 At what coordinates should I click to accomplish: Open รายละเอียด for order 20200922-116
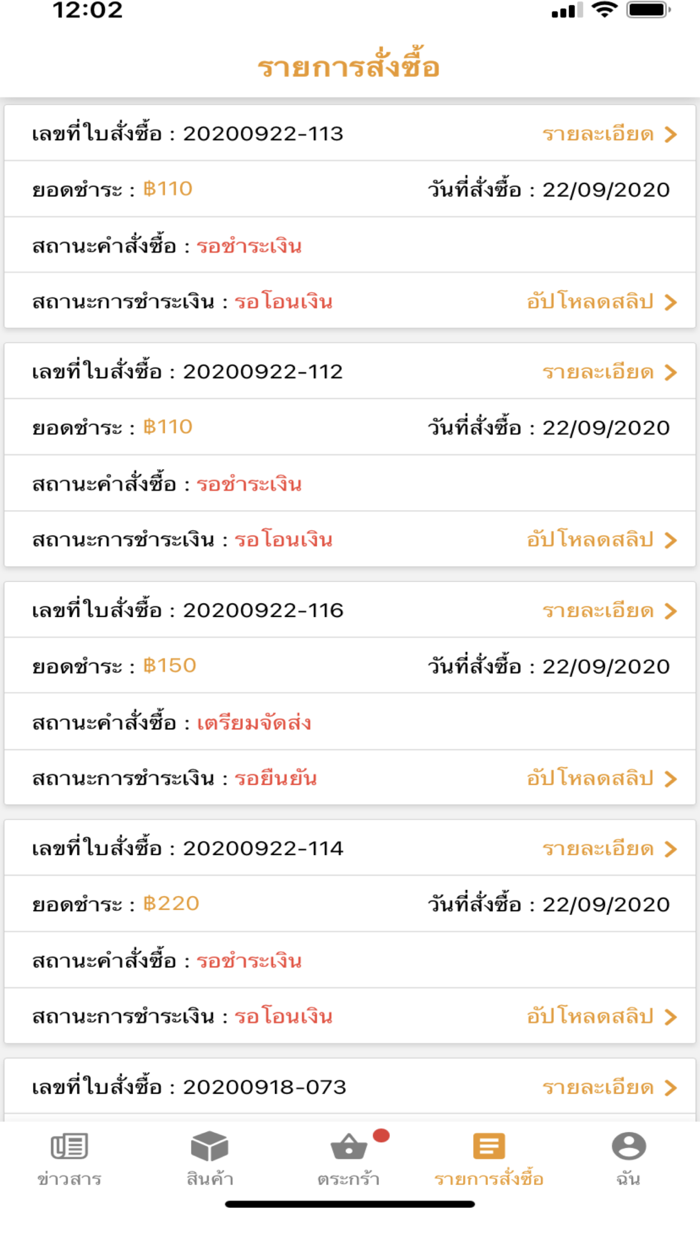(x=609, y=610)
